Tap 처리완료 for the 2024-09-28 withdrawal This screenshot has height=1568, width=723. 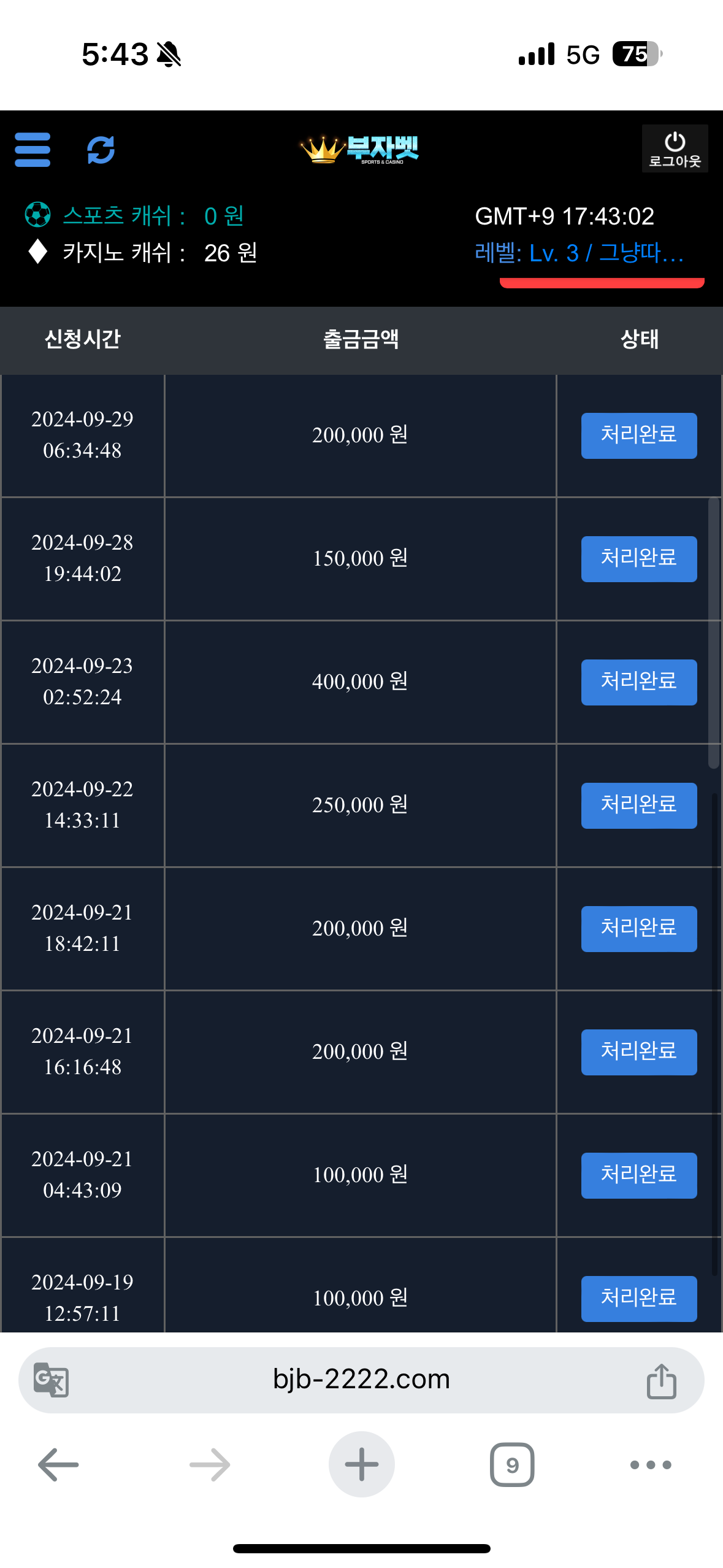tap(638, 559)
